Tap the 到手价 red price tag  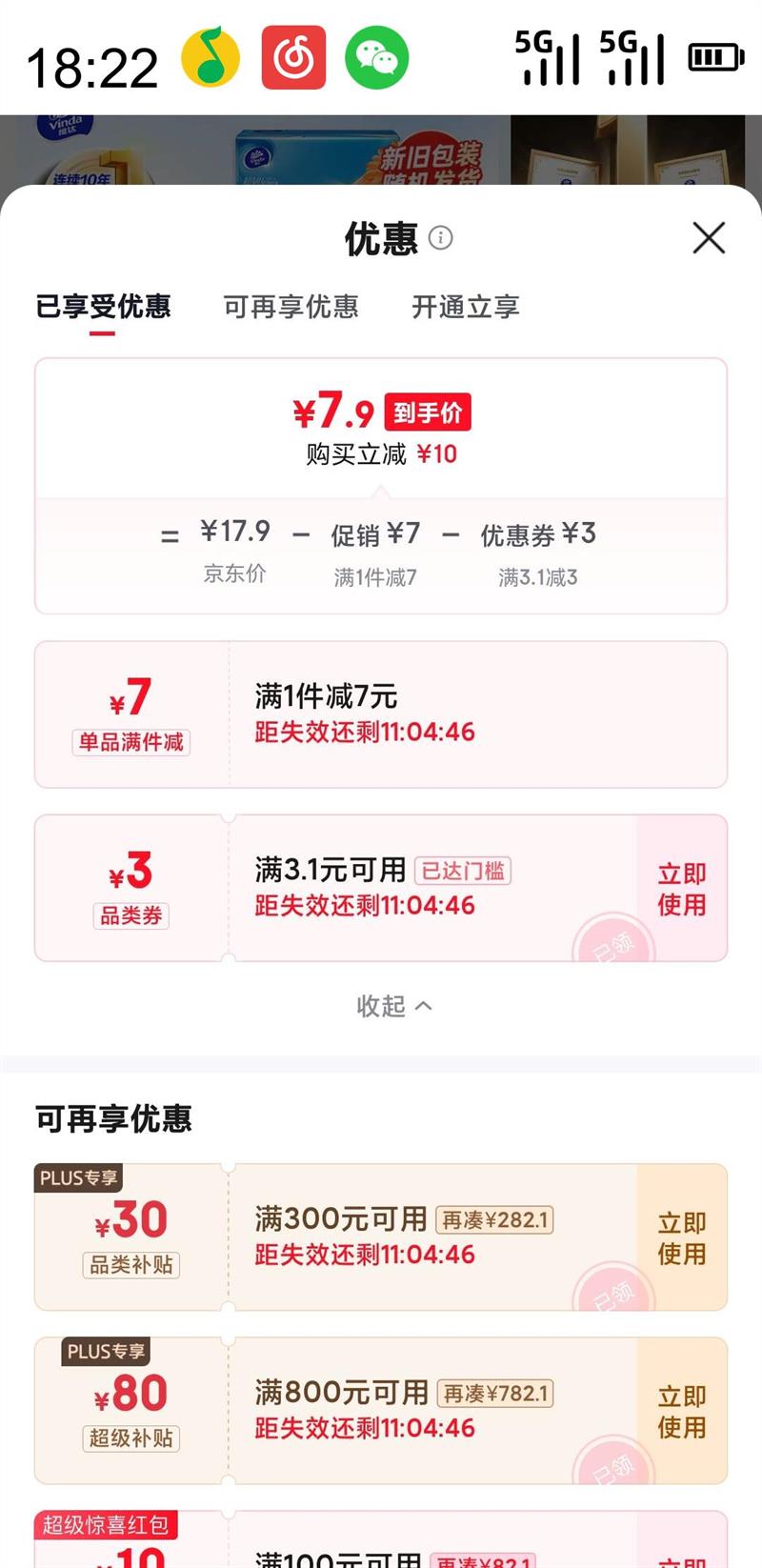click(428, 412)
